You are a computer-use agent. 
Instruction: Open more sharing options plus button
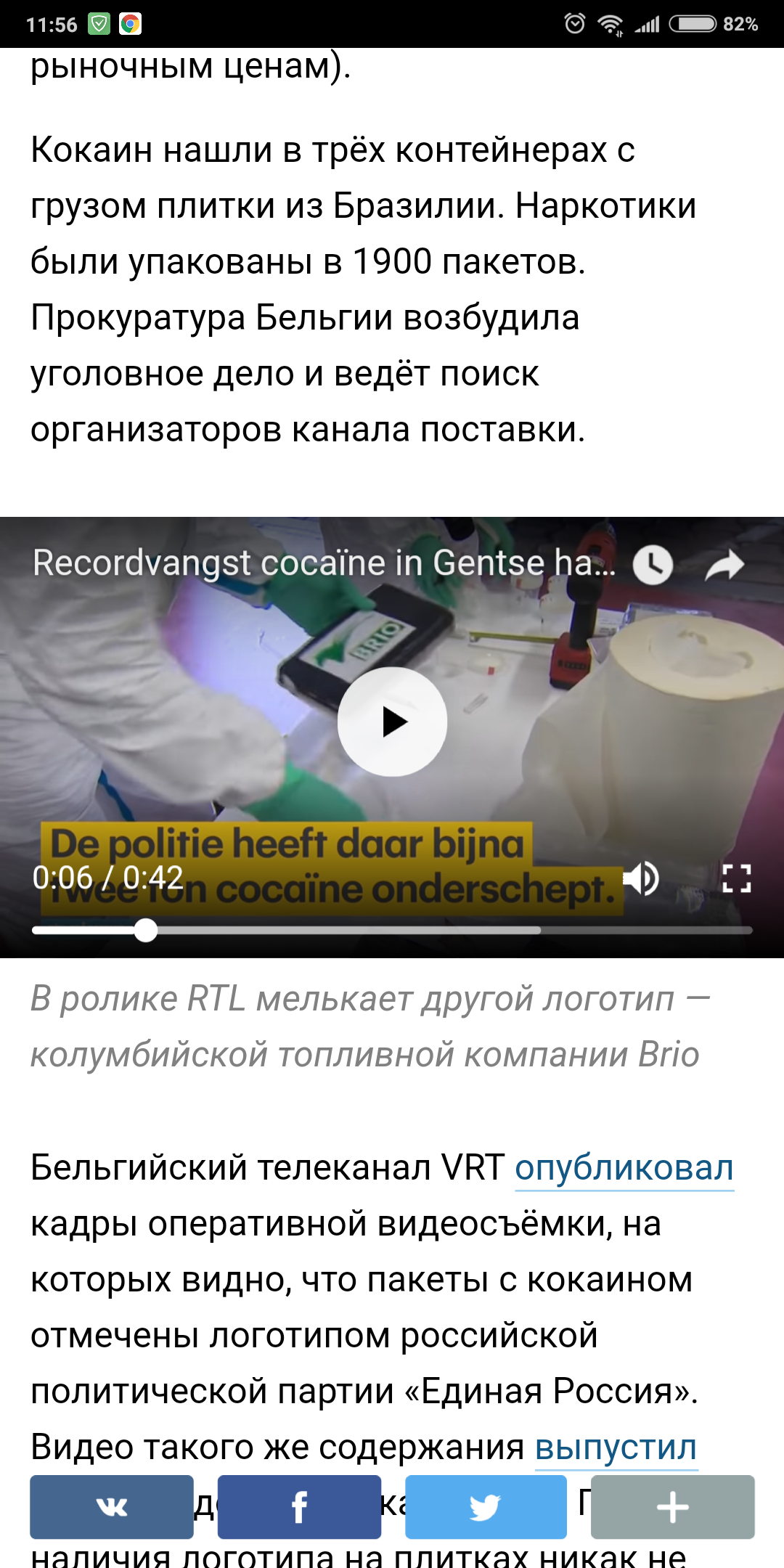(672, 1507)
